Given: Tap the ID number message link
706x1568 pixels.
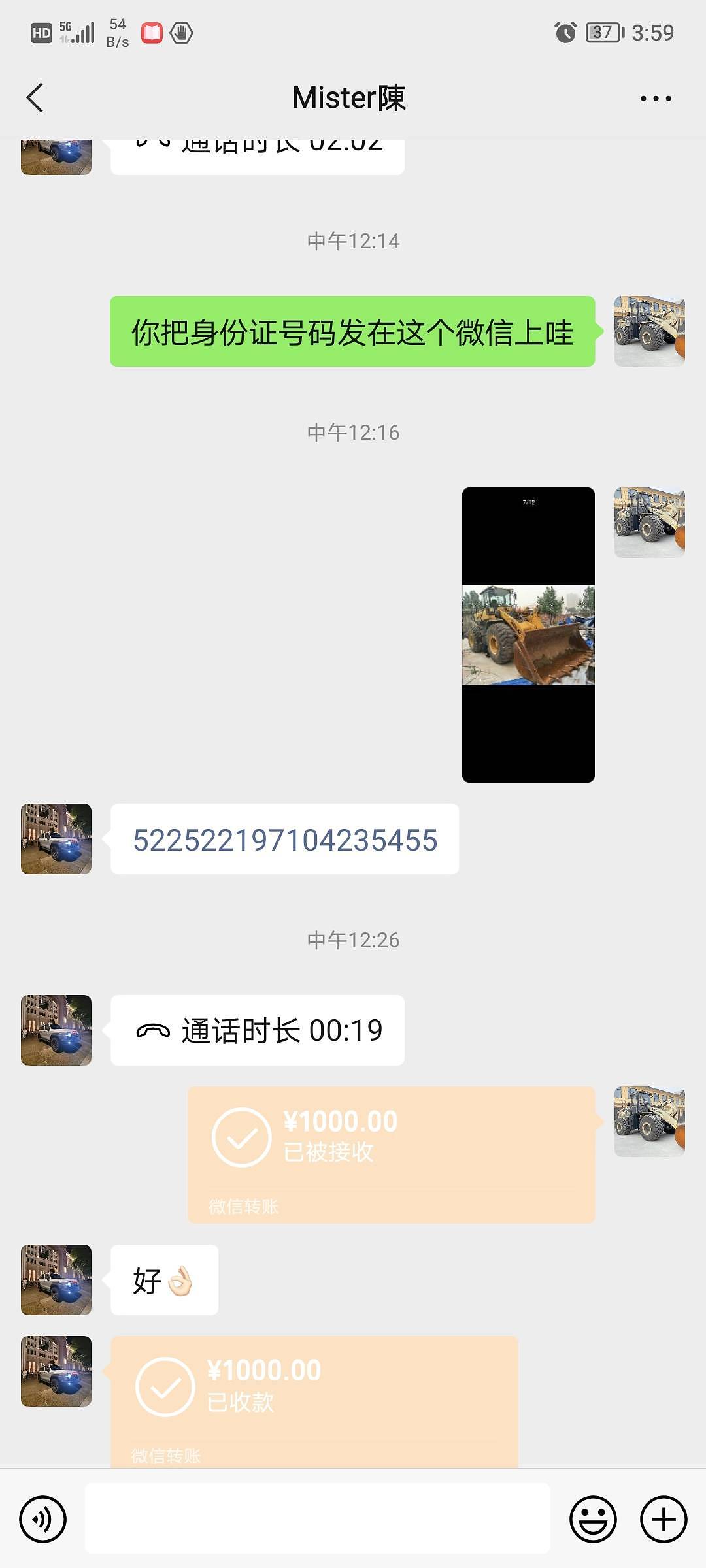Looking at the screenshot, I should tap(285, 840).
